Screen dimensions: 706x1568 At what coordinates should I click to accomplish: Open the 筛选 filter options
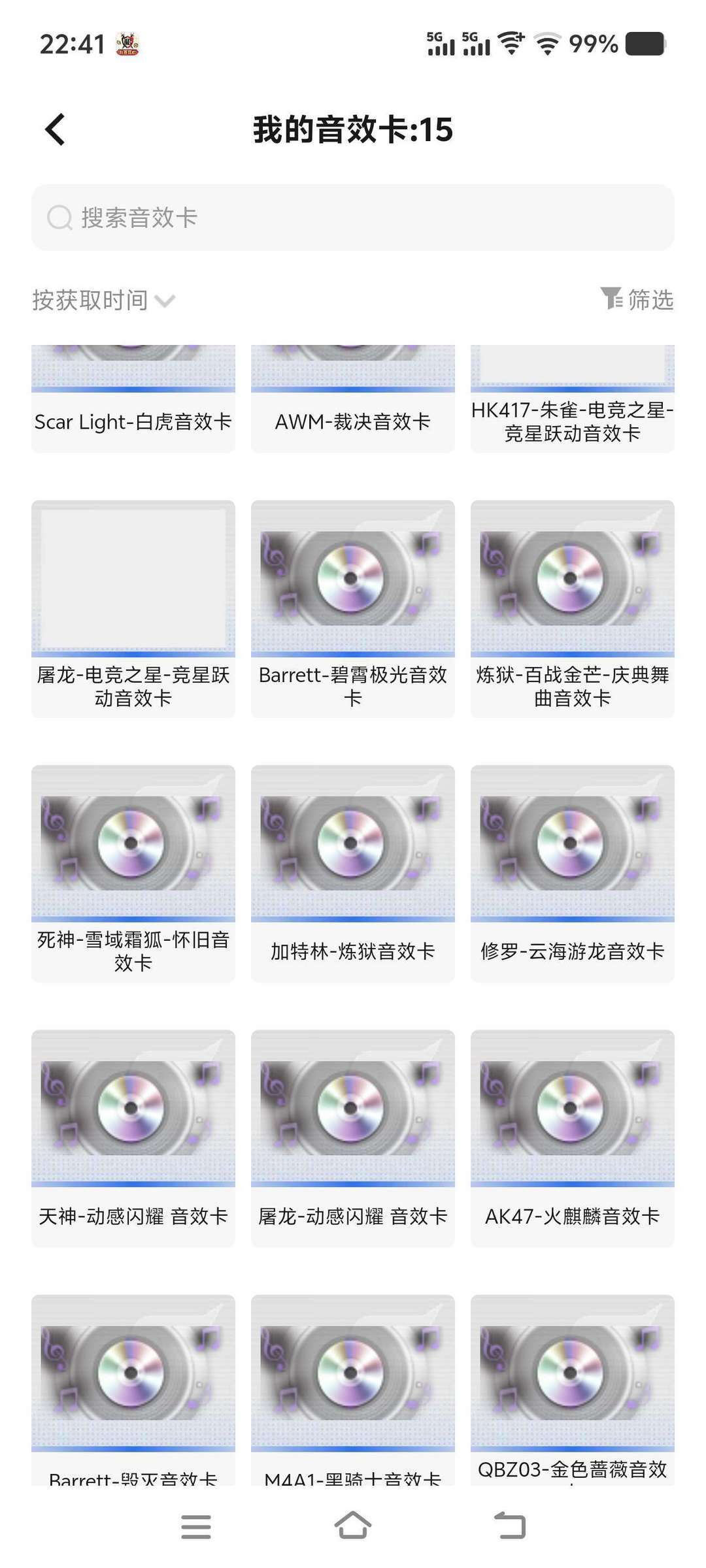(x=637, y=299)
